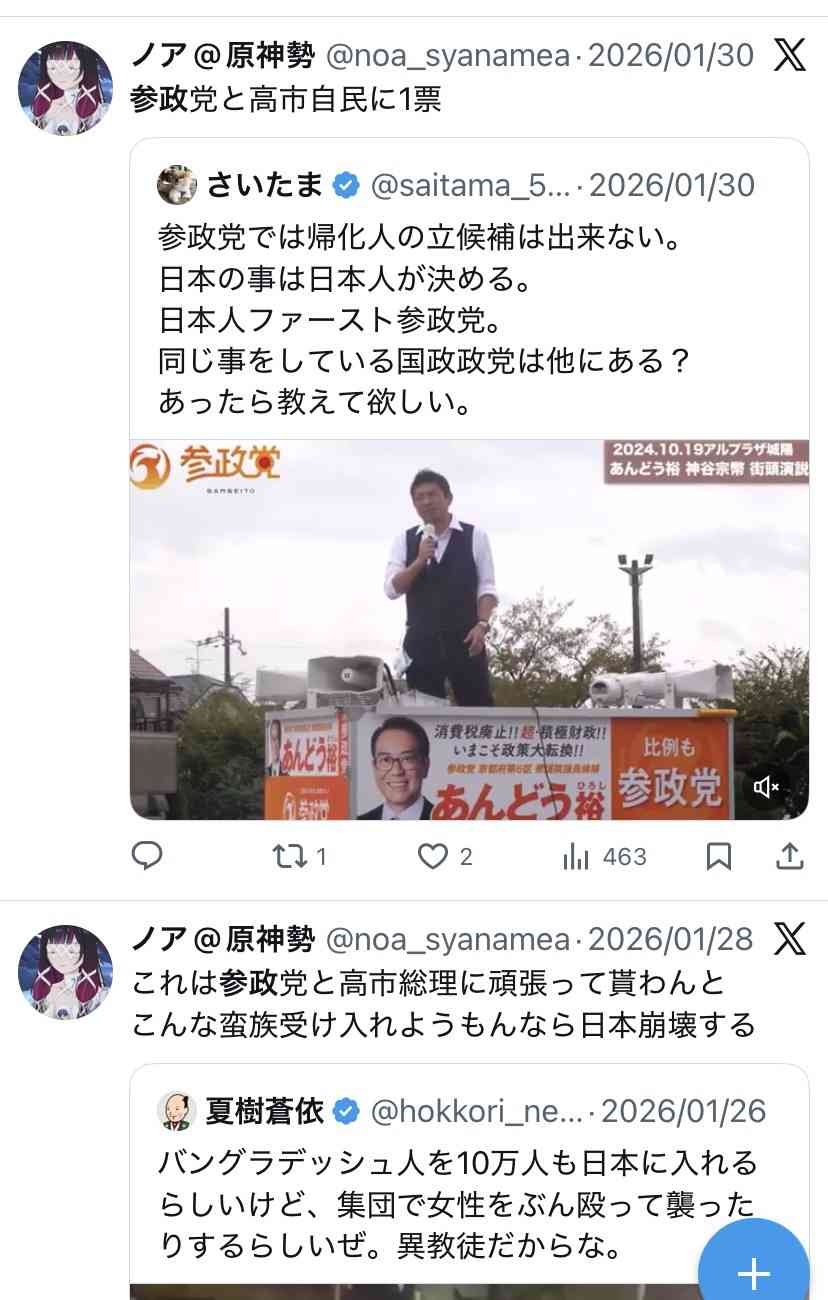Open profile avatar on 2026/01/28 post
Viewport: 828px width, 1300px height.
tap(66, 972)
